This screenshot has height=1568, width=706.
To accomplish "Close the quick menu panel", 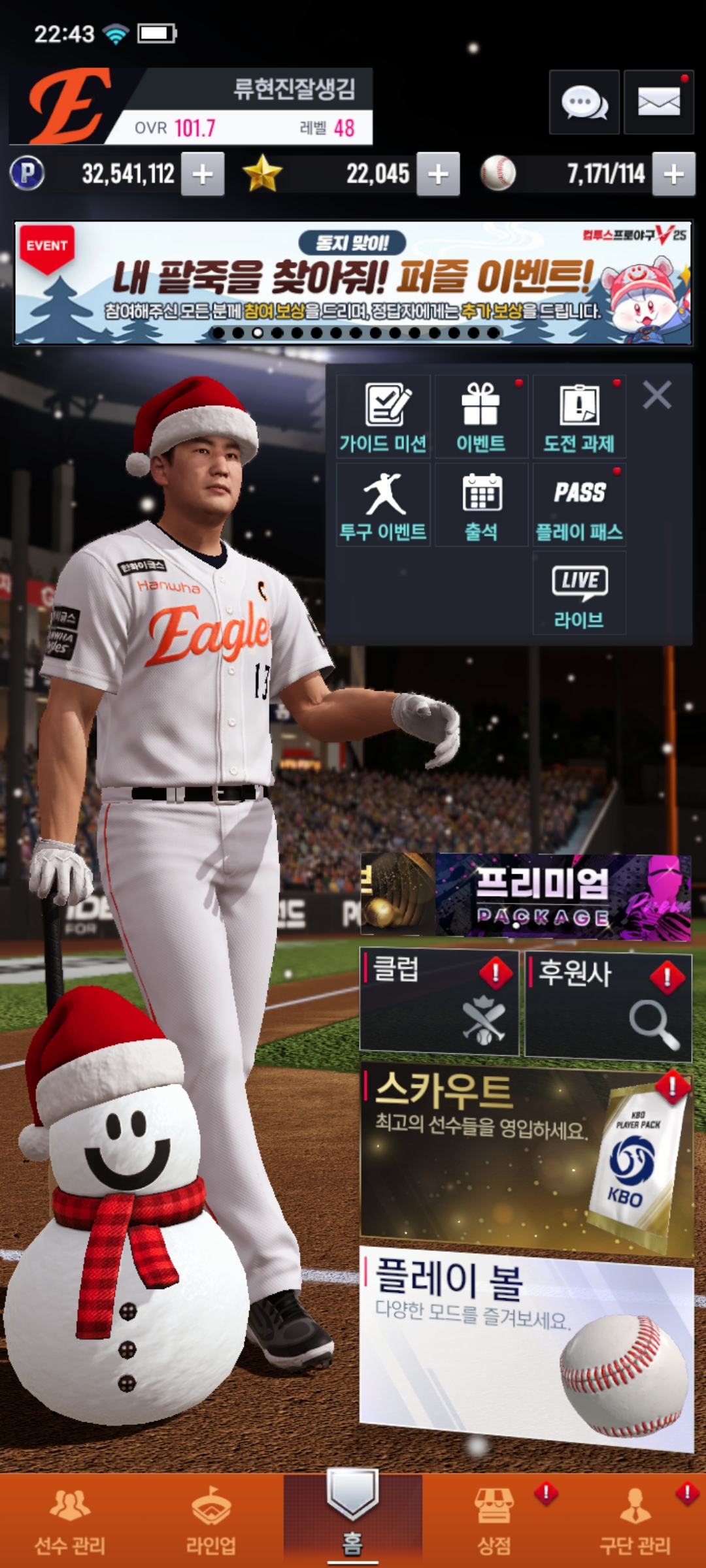I will click(x=657, y=395).
